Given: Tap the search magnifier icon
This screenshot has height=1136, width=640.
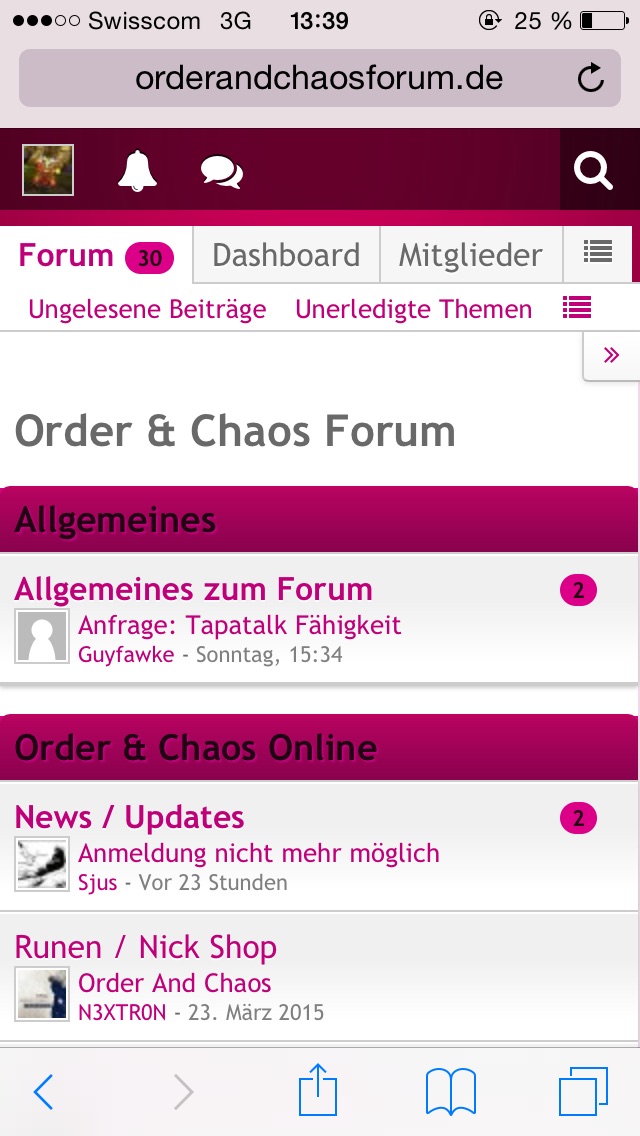Looking at the screenshot, I should (x=593, y=171).
